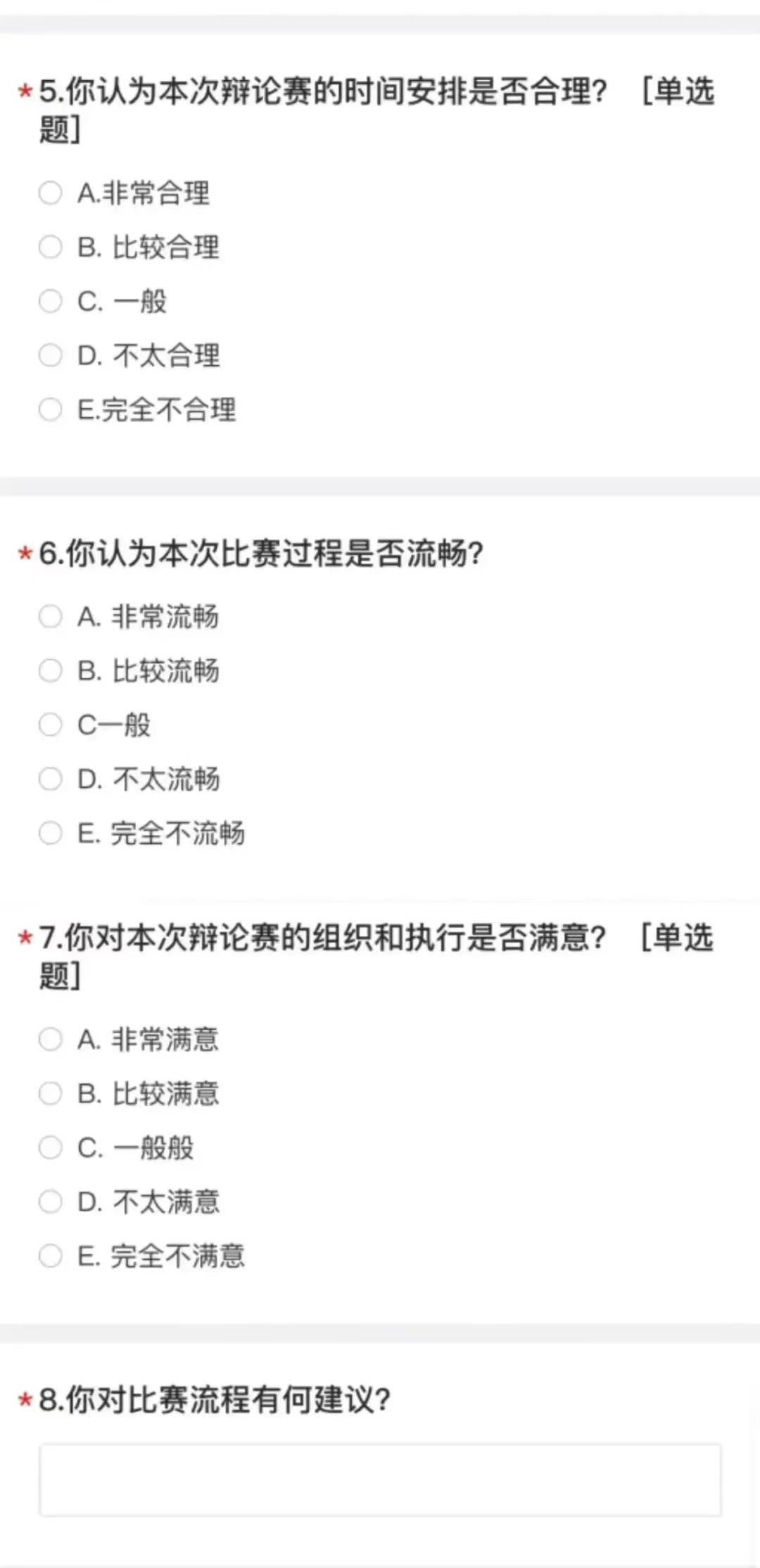The height and width of the screenshot is (1568, 760).
Task: Pick 'C. 一般' under question 5
Action: click(51, 301)
